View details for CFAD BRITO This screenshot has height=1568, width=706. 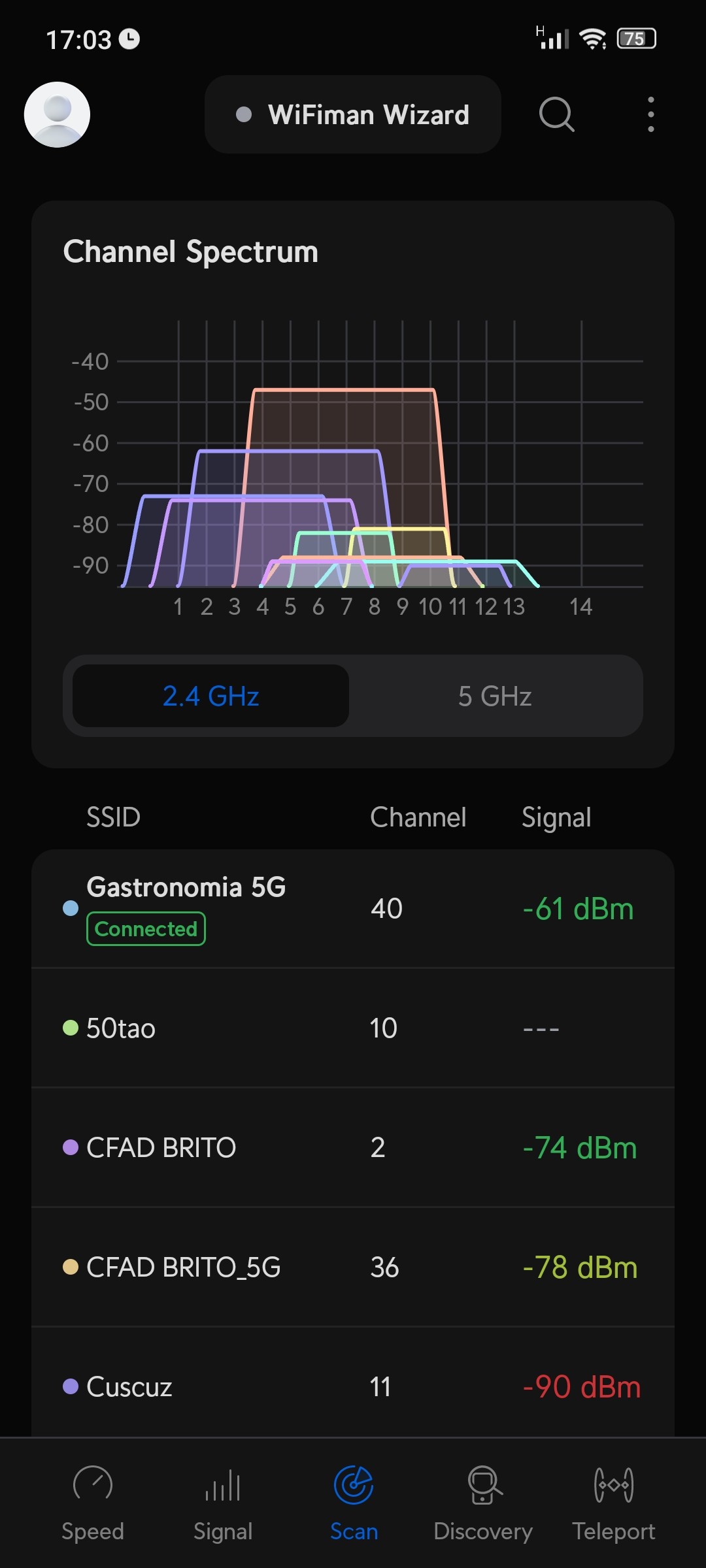point(353,1147)
